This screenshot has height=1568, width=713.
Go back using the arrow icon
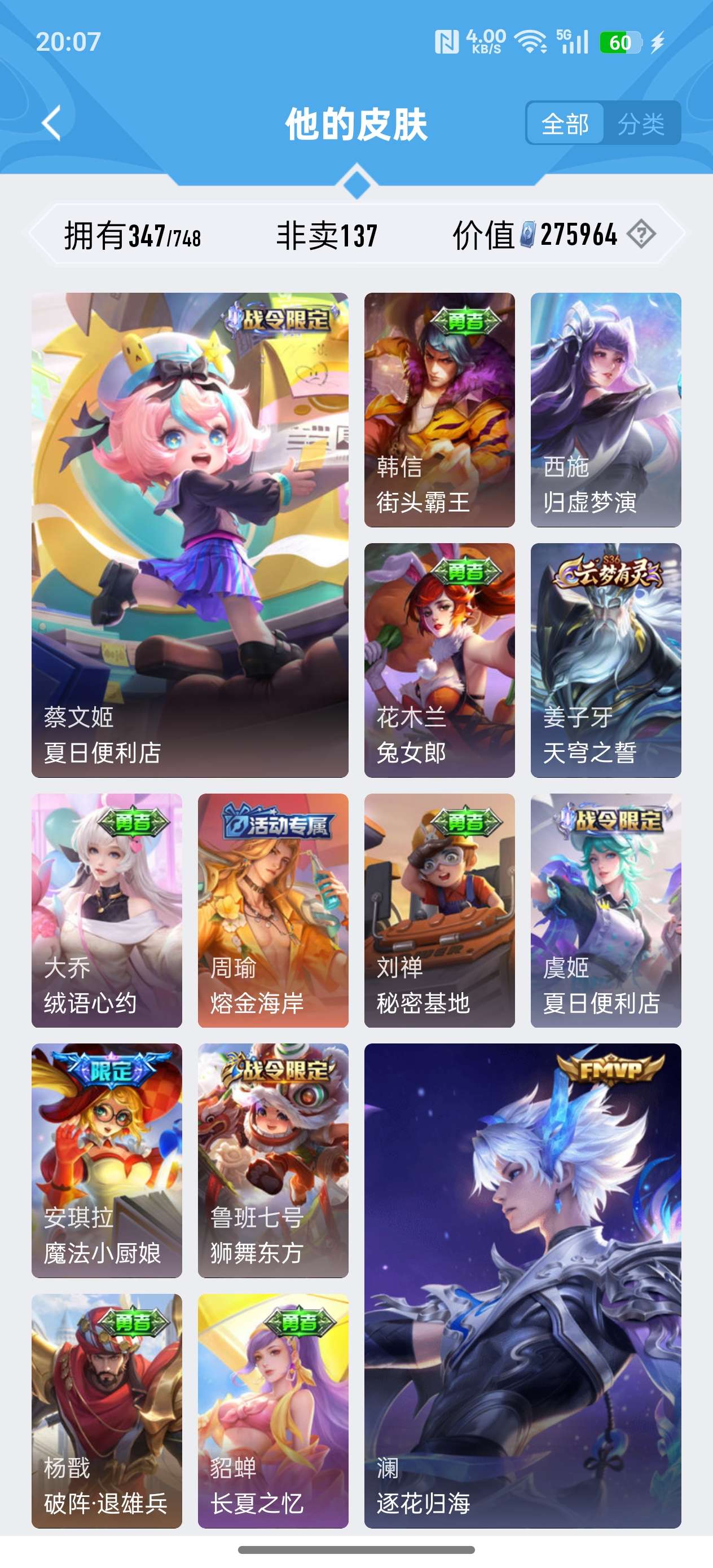pyautogui.click(x=52, y=123)
